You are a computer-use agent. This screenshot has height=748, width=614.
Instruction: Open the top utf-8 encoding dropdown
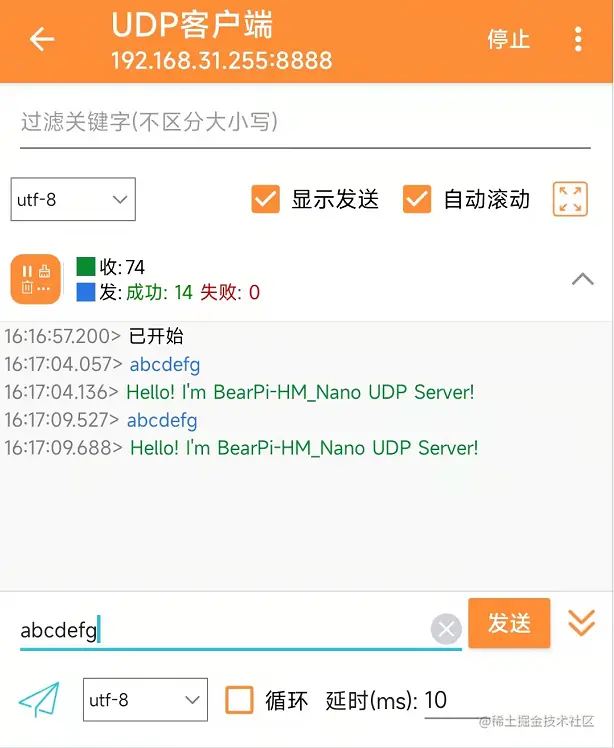pyautogui.click(x=73, y=200)
